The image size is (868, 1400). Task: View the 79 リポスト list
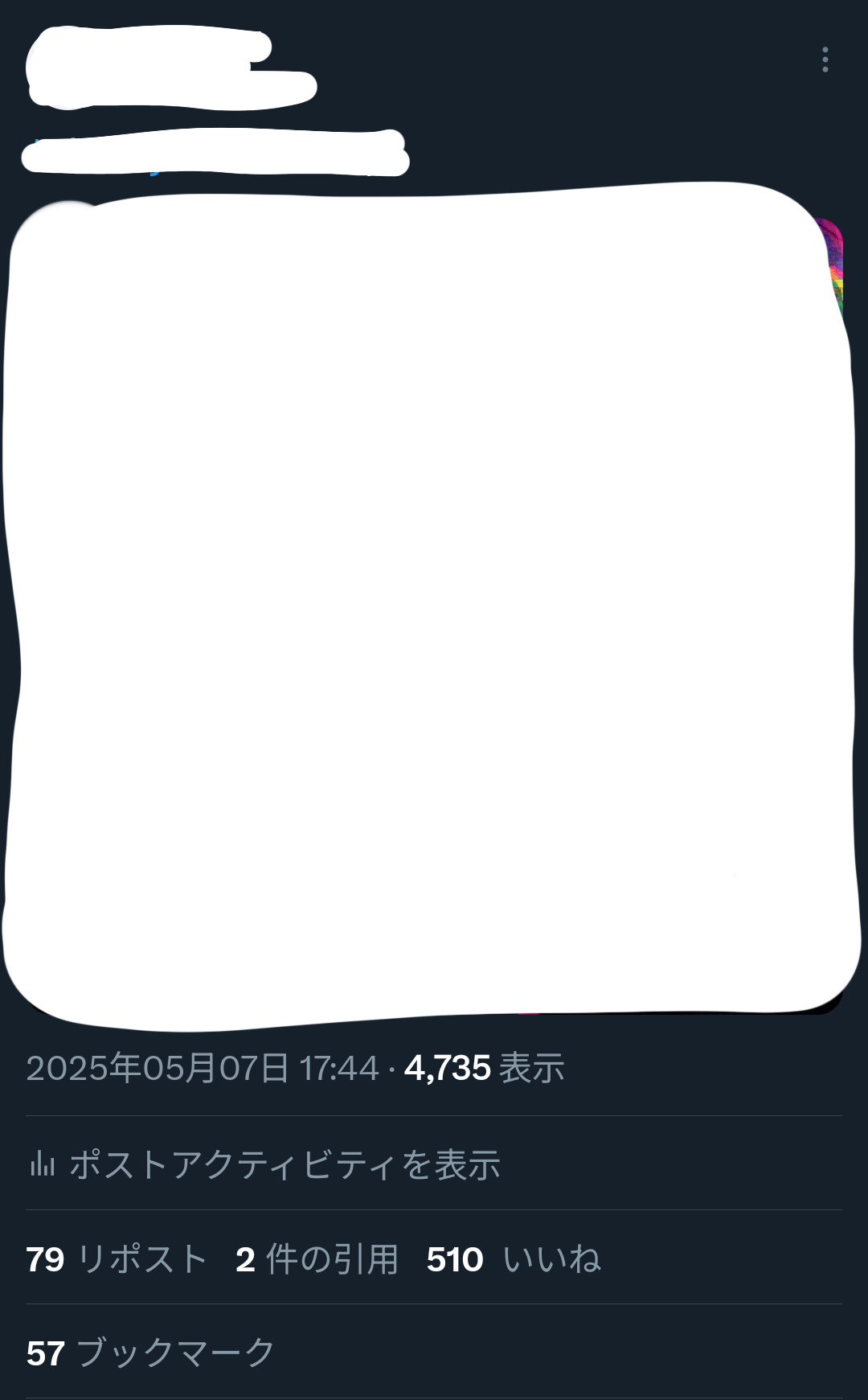pyautogui.click(x=117, y=1259)
